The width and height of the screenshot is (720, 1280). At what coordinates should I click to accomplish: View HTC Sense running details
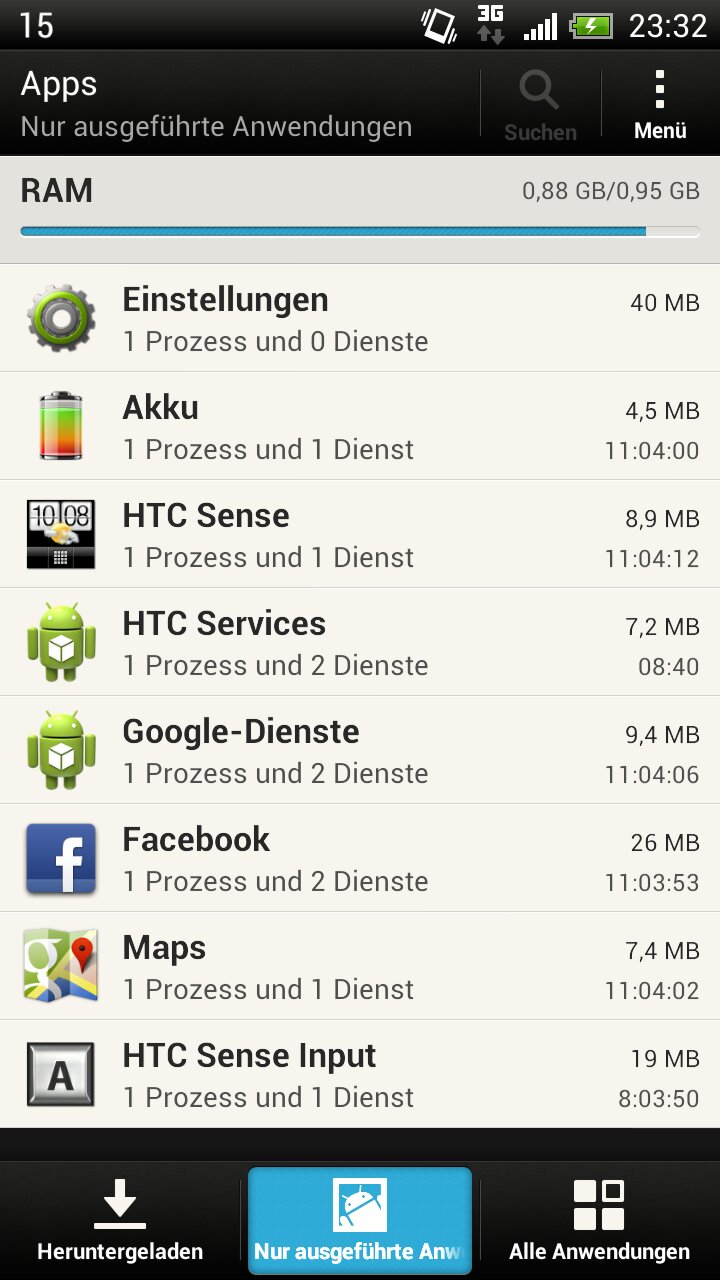(360, 534)
